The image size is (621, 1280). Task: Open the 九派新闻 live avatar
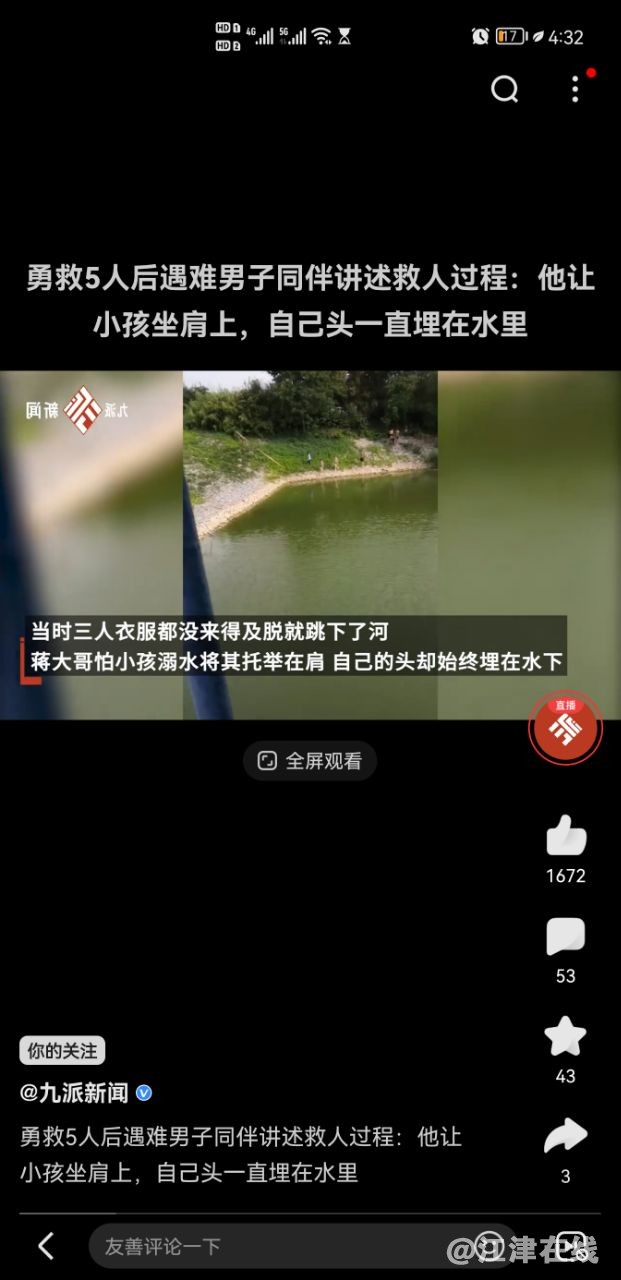point(565,728)
